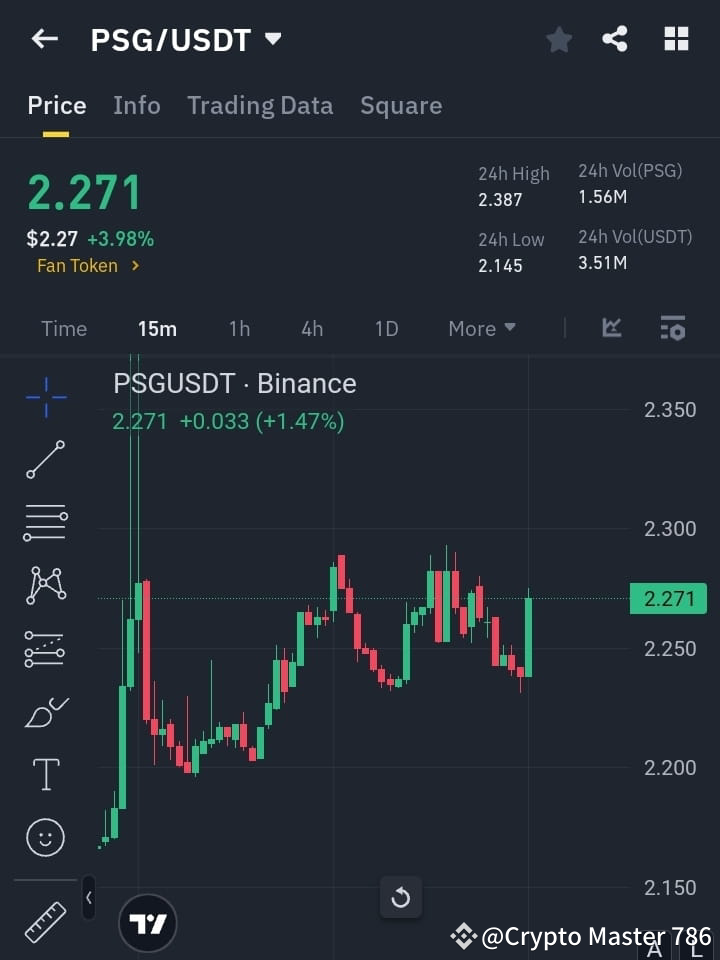Select the text annotation tool
The width and height of the screenshot is (720, 960).
point(45,774)
